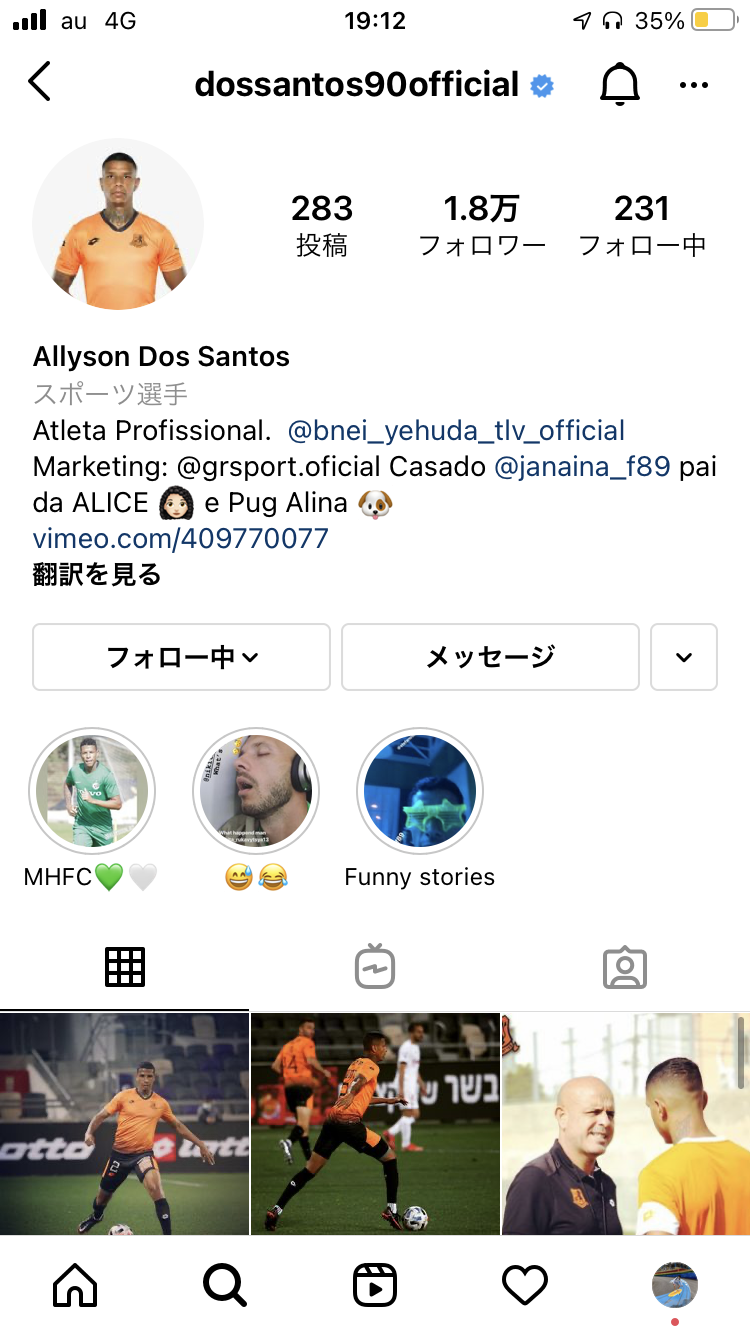Open the vimeo.com/409770077 link
Screen dimensions: 750x1334
[x=180, y=539]
